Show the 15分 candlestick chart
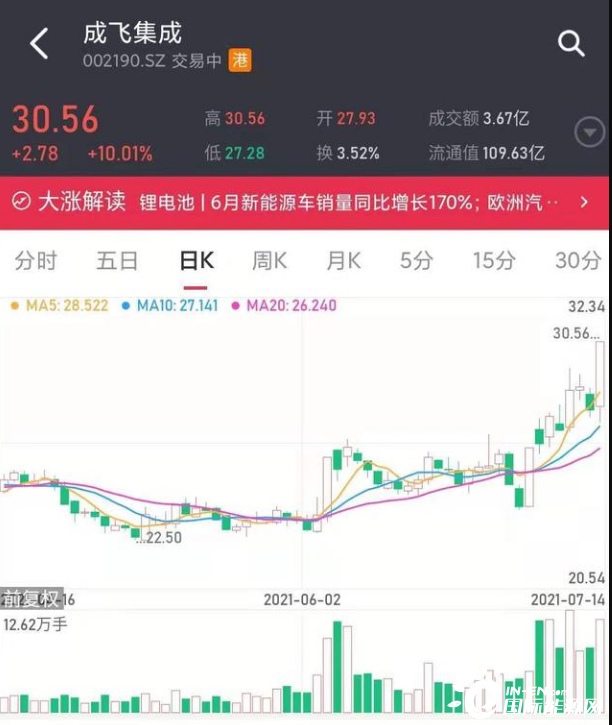612x725 pixels. 494,261
